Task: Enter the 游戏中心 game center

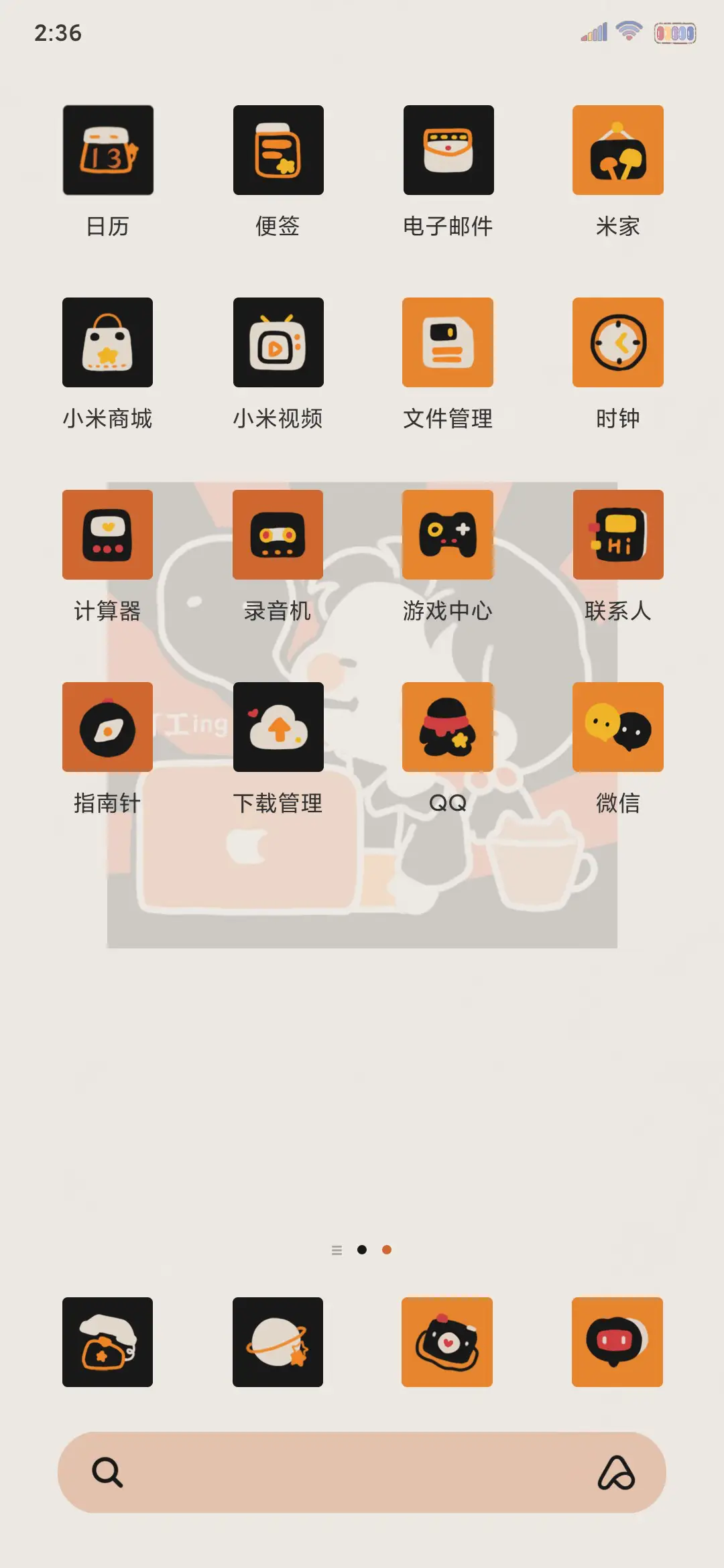Action: click(448, 534)
